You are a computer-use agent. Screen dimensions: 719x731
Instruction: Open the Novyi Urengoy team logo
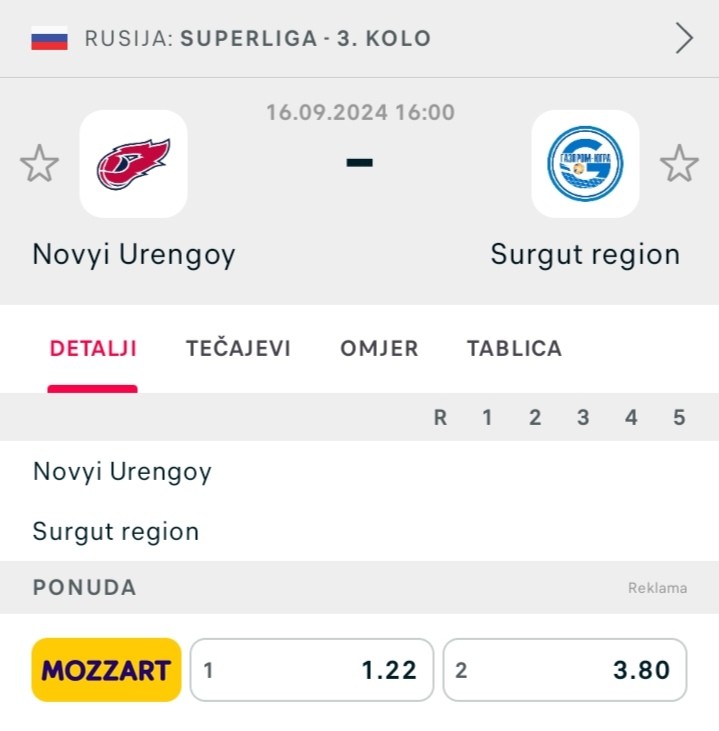tap(133, 164)
